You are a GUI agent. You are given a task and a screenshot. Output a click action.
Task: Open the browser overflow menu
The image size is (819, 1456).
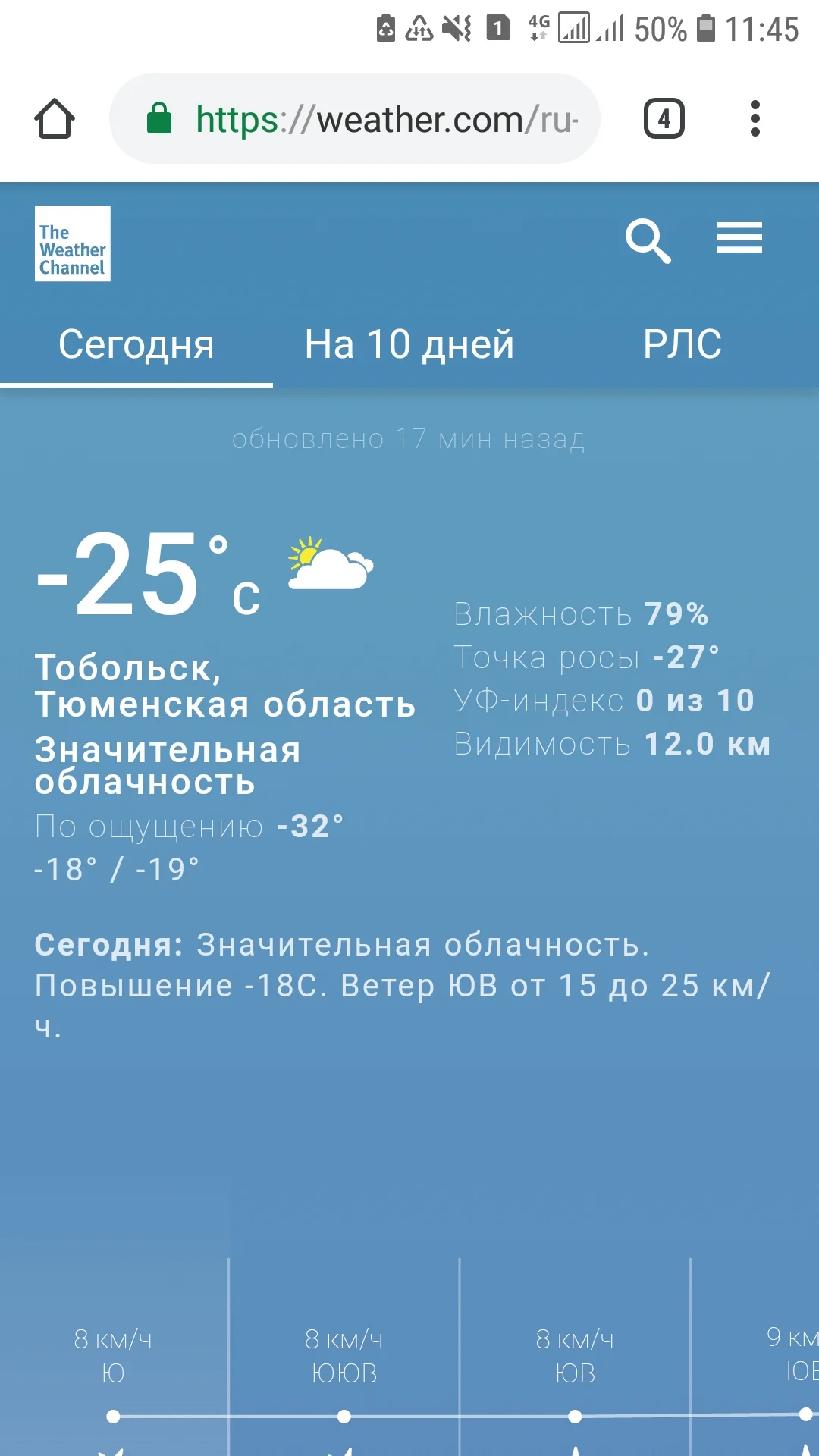click(755, 118)
